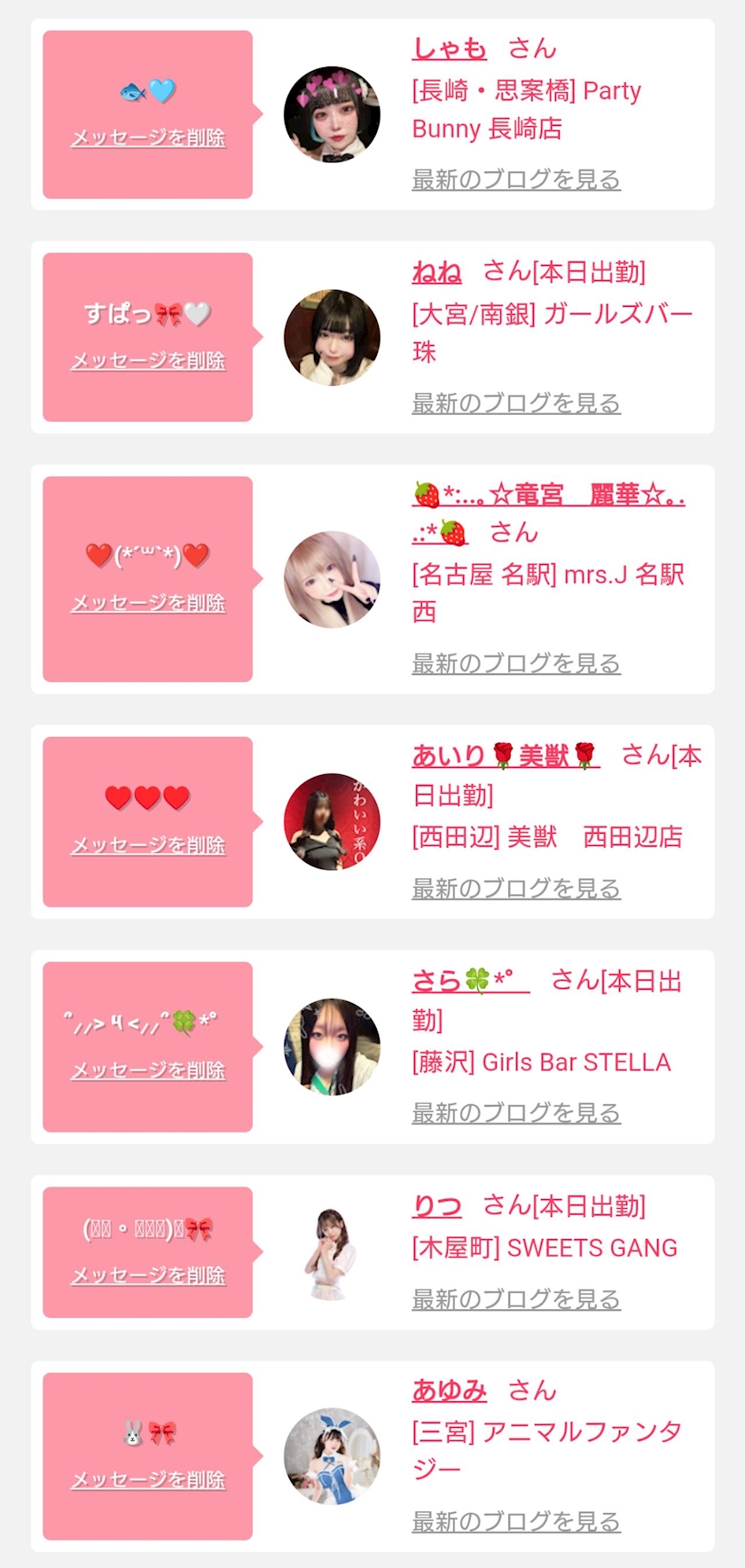Tap あゆみ's profile photo
Image resolution: width=745 pixels, height=1568 pixels.
coord(332,1456)
